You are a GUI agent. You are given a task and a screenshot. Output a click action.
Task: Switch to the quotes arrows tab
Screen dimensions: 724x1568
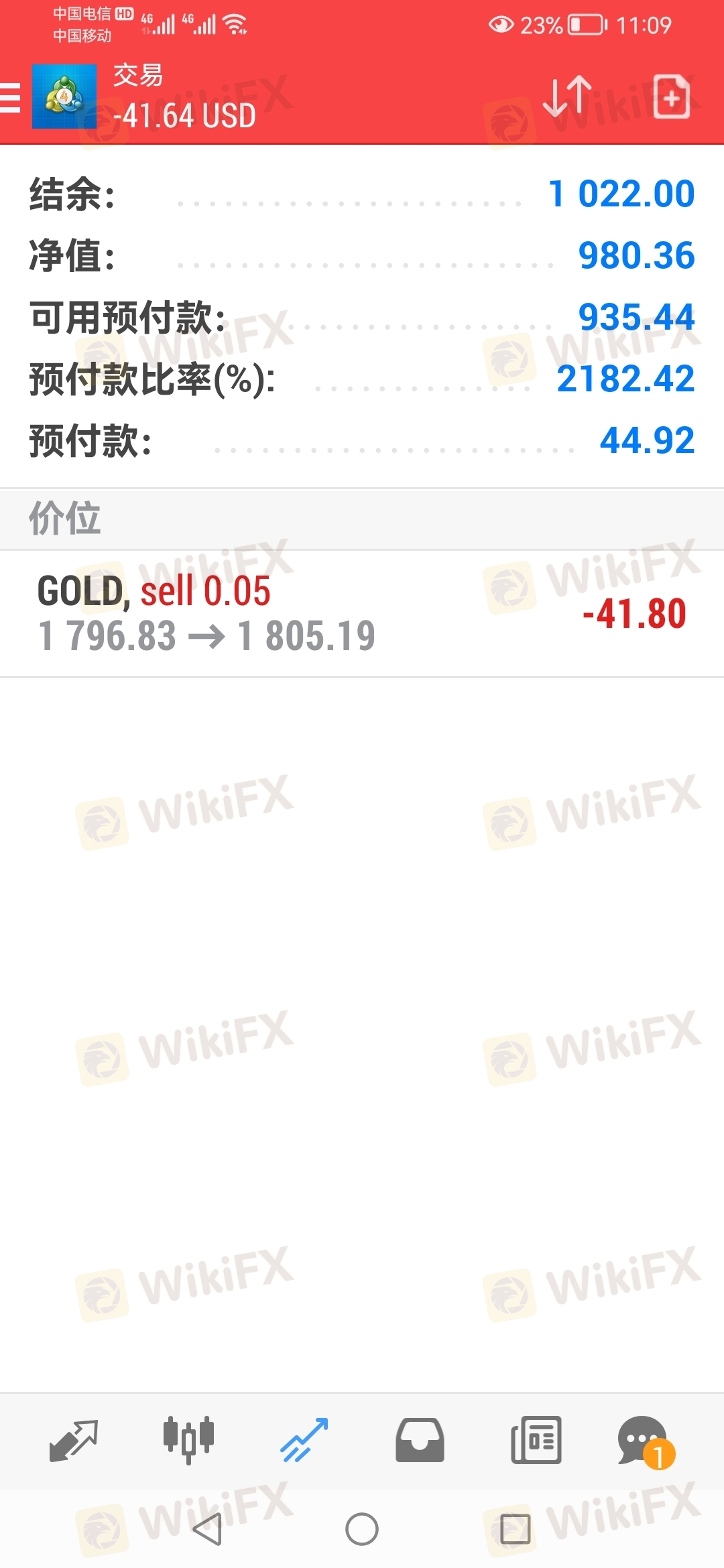(74, 1441)
